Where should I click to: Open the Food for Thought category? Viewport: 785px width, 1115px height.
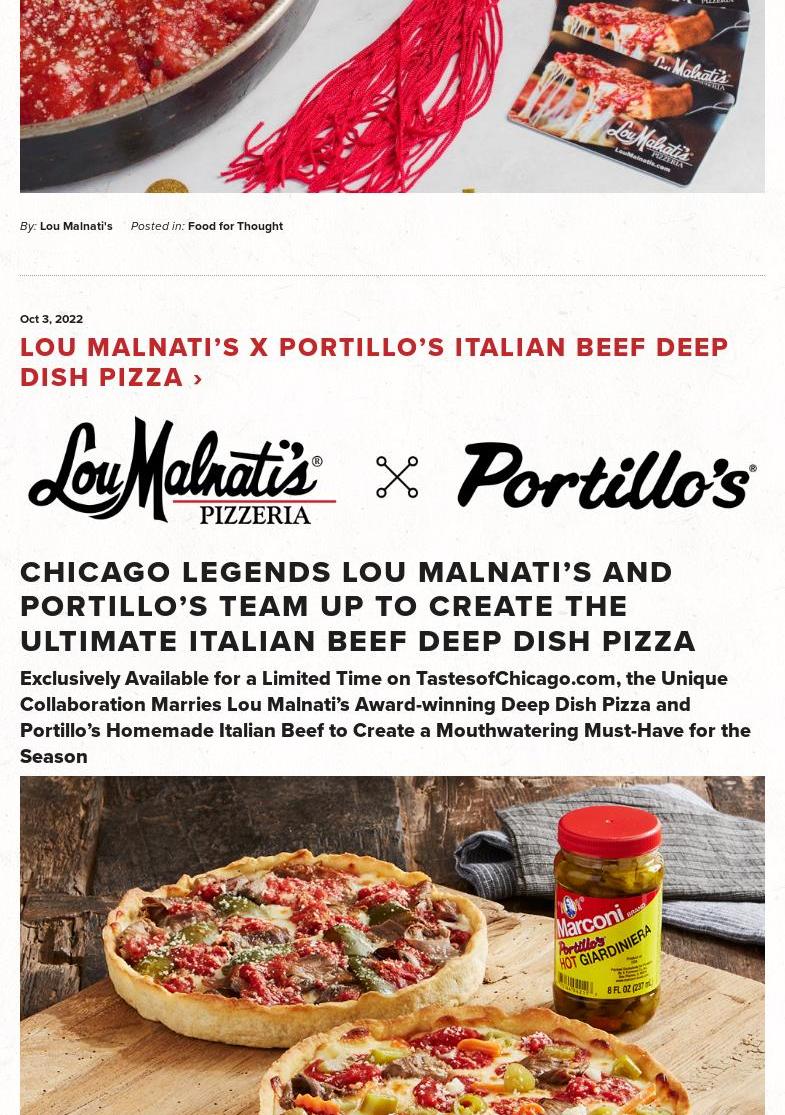[x=235, y=227]
